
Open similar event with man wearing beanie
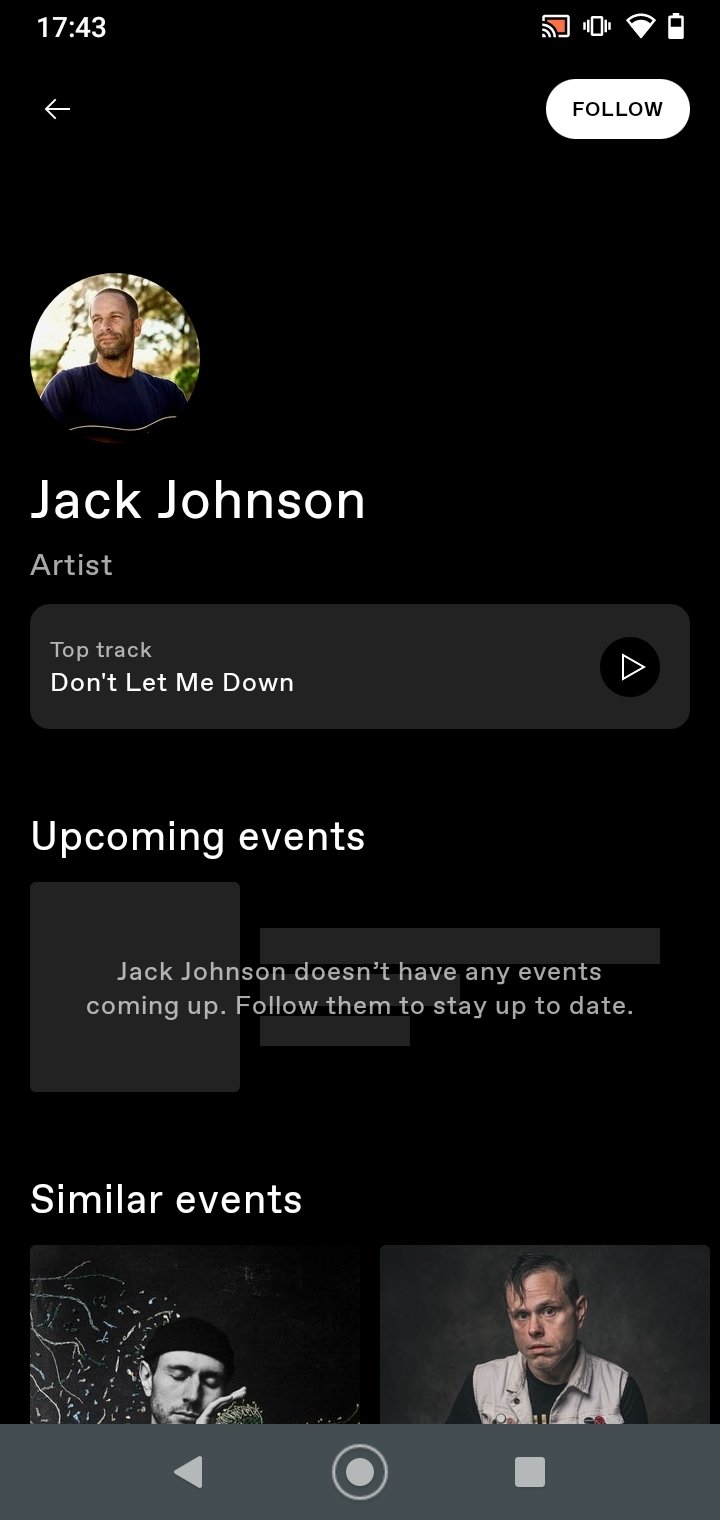click(195, 1335)
